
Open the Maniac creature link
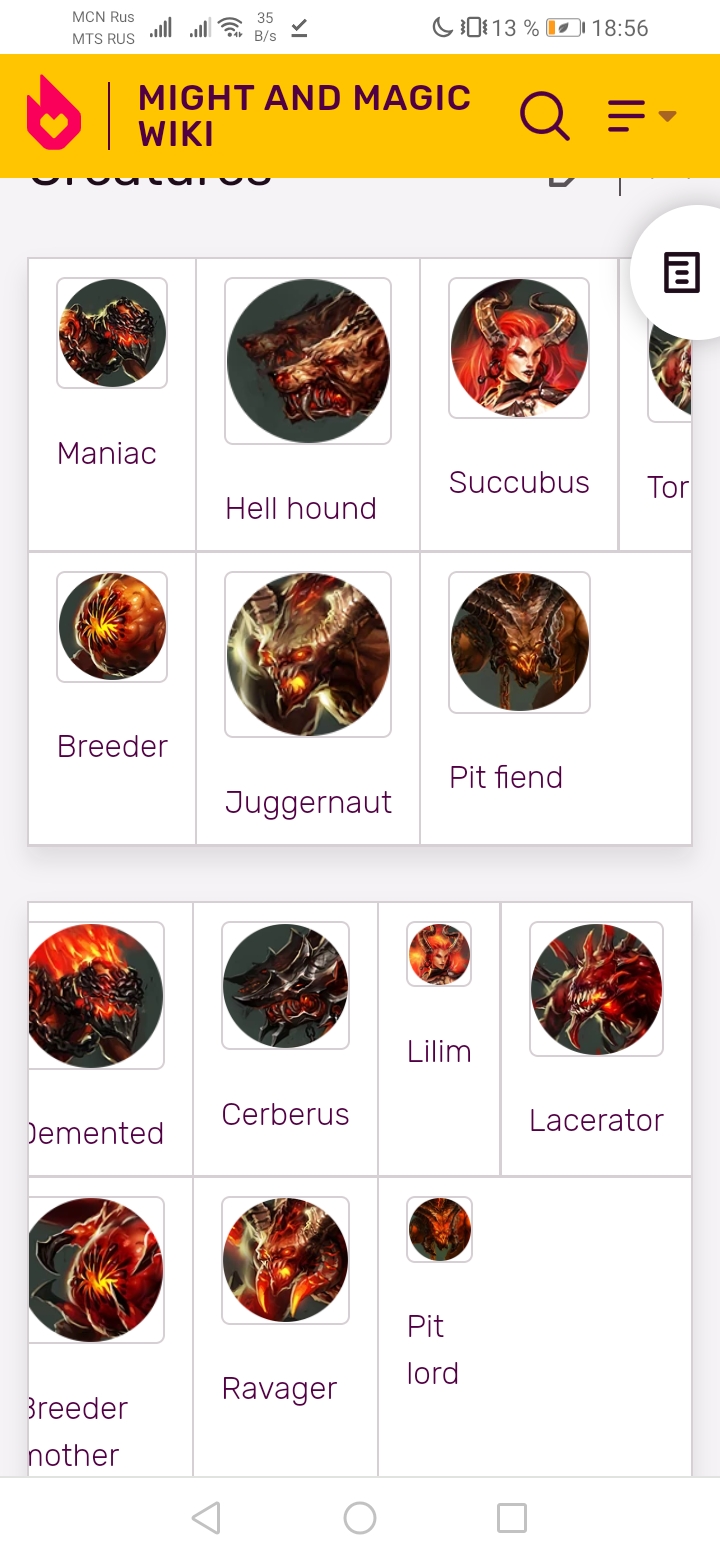107,454
